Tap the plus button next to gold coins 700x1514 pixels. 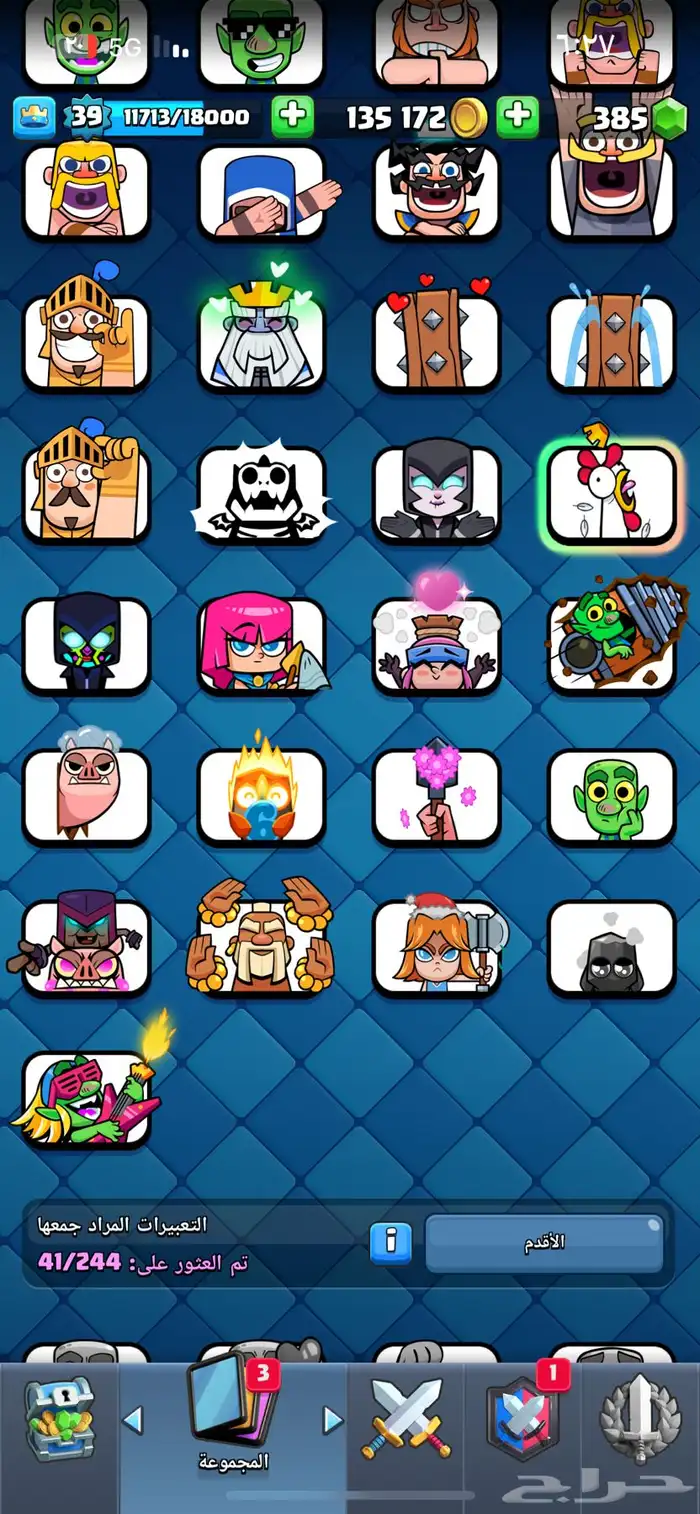[517, 118]
